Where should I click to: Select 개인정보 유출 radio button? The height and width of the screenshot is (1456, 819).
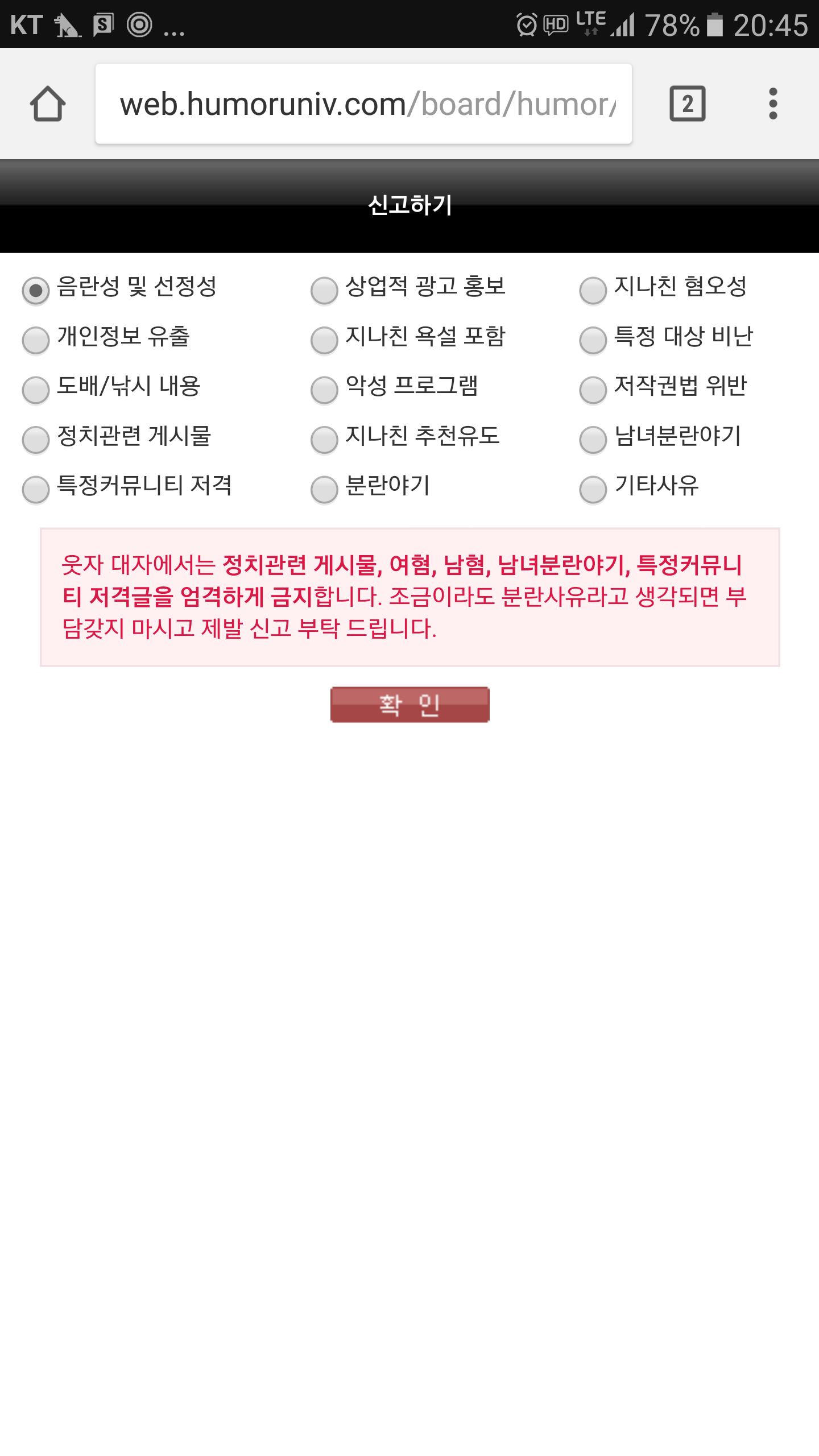[x=36, y=340]
